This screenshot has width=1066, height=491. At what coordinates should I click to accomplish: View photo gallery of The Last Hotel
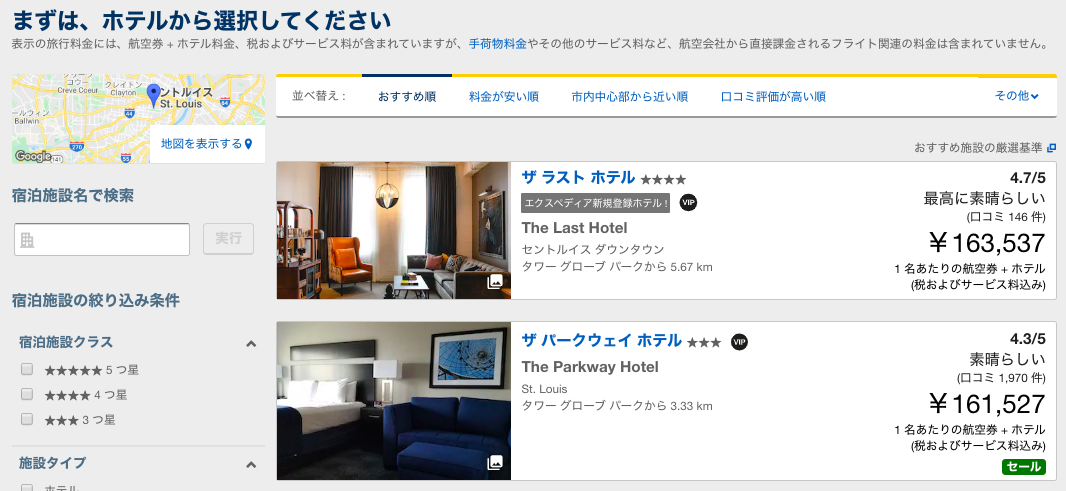495,282
